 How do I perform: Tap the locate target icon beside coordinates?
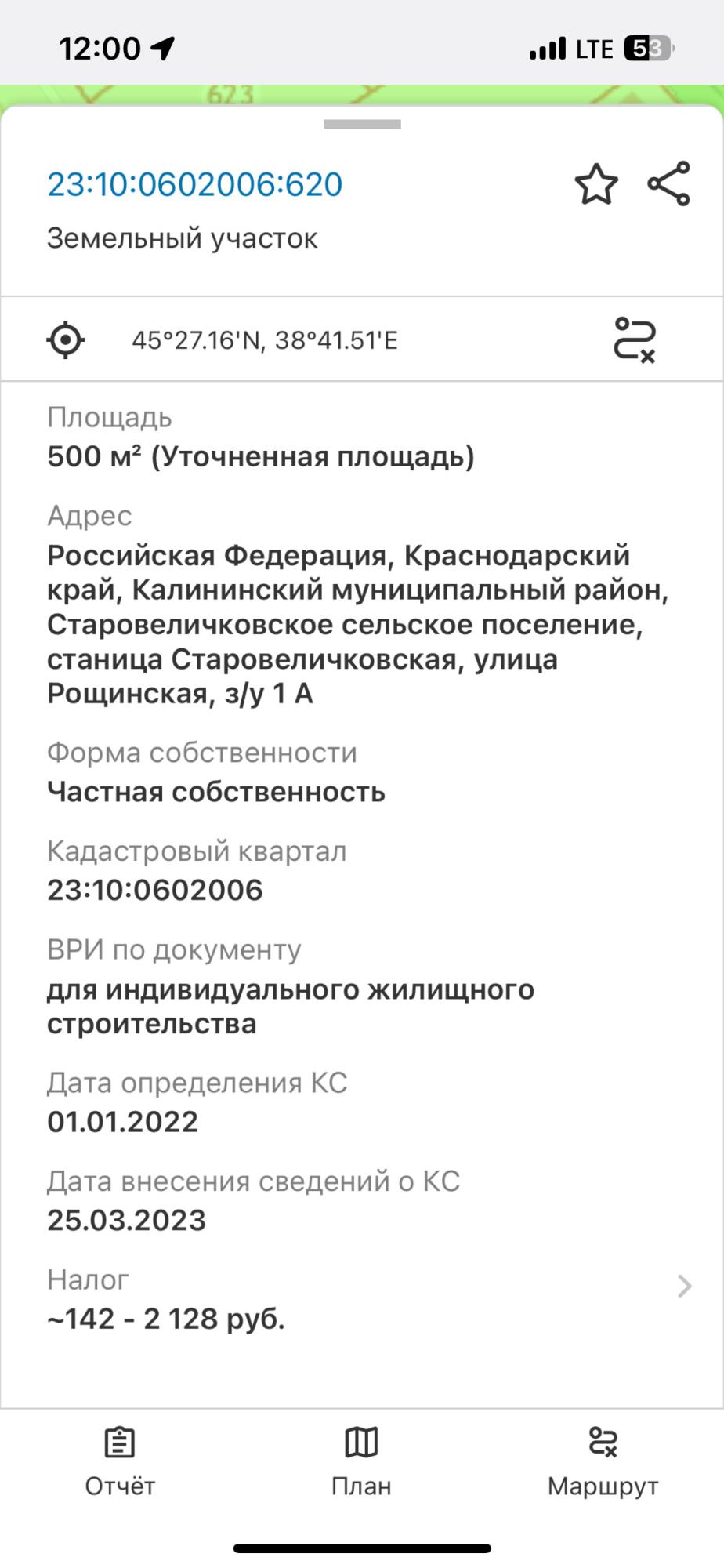point(66,340)
